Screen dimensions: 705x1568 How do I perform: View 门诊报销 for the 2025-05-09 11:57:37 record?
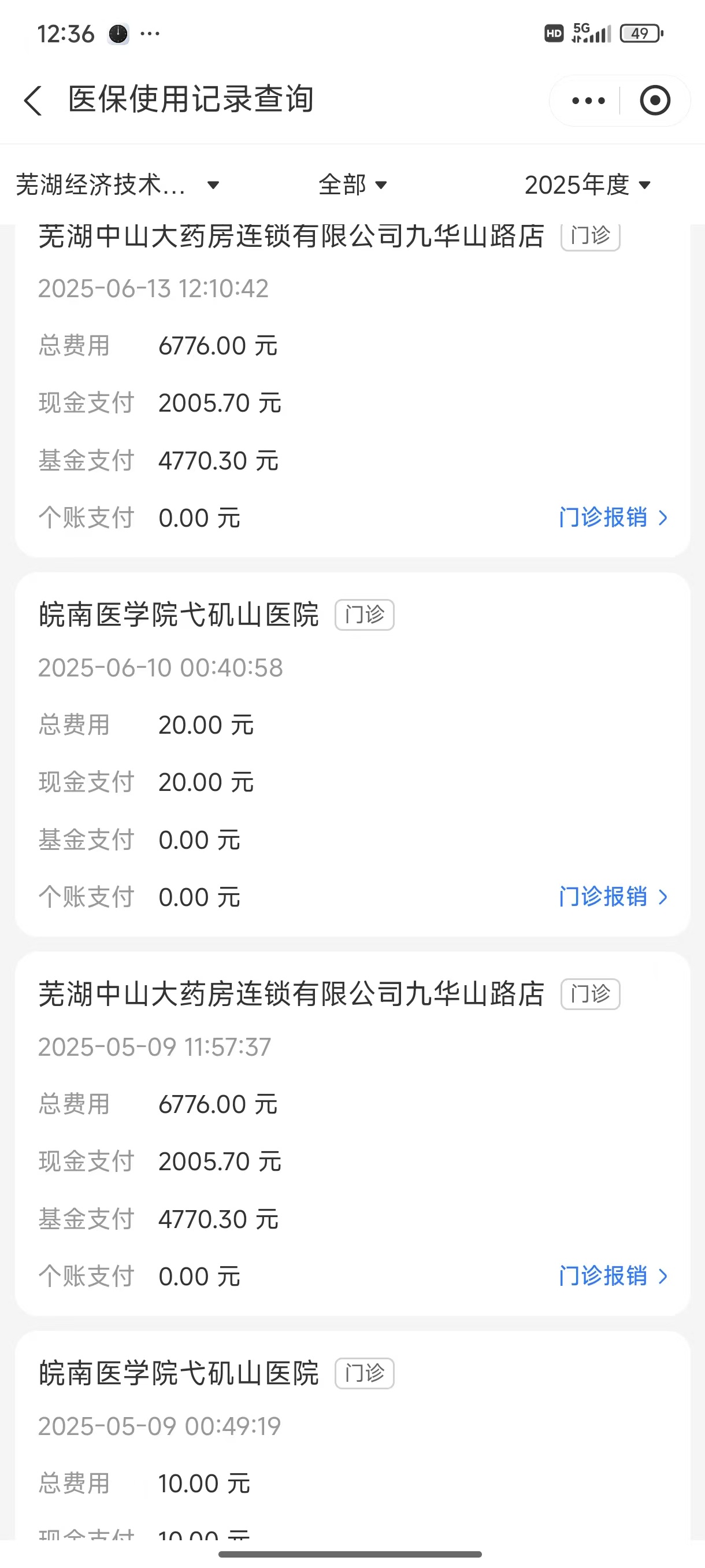coord(613,1276)
